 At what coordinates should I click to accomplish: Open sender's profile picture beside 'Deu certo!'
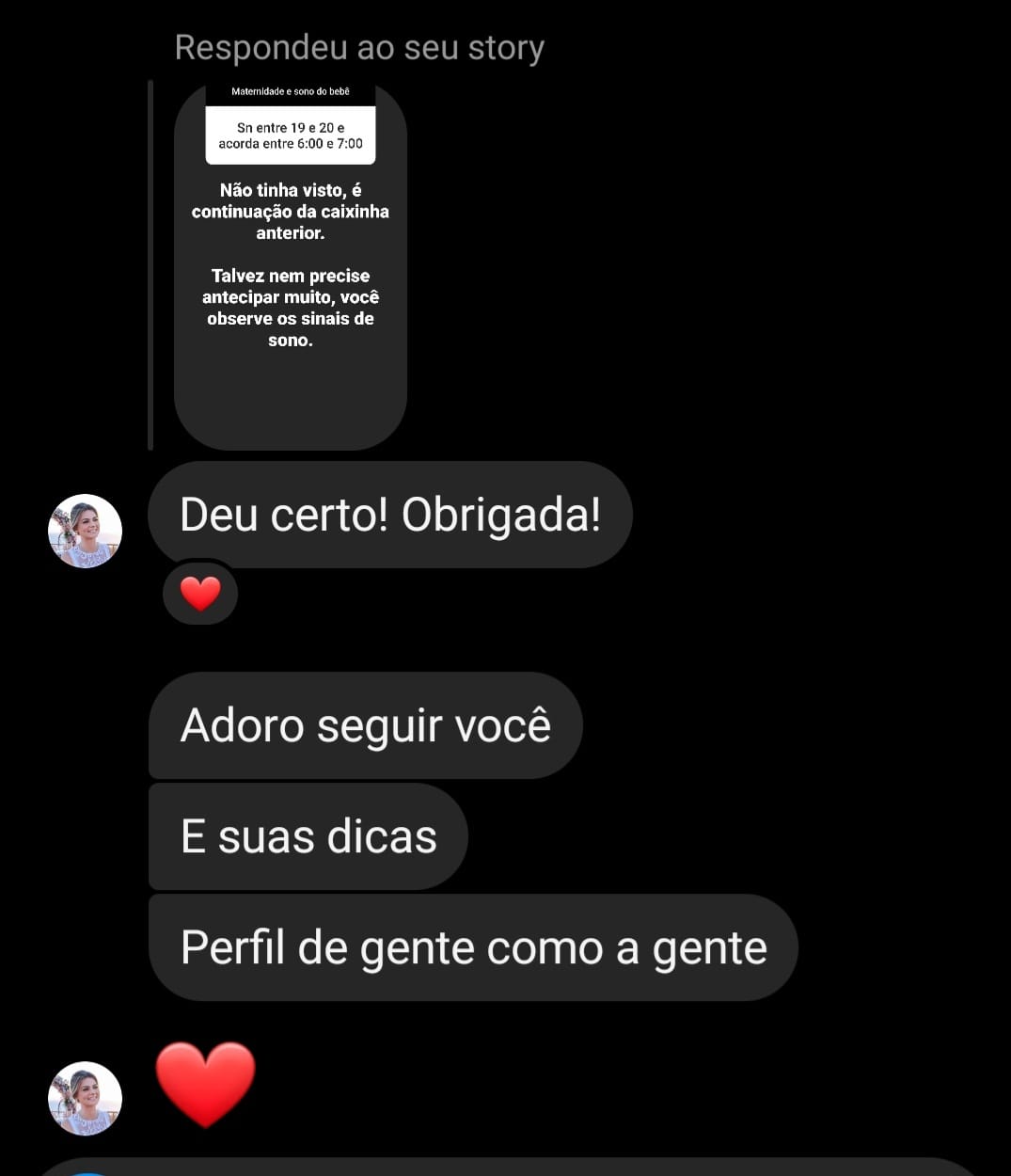[x=85, y=531]
